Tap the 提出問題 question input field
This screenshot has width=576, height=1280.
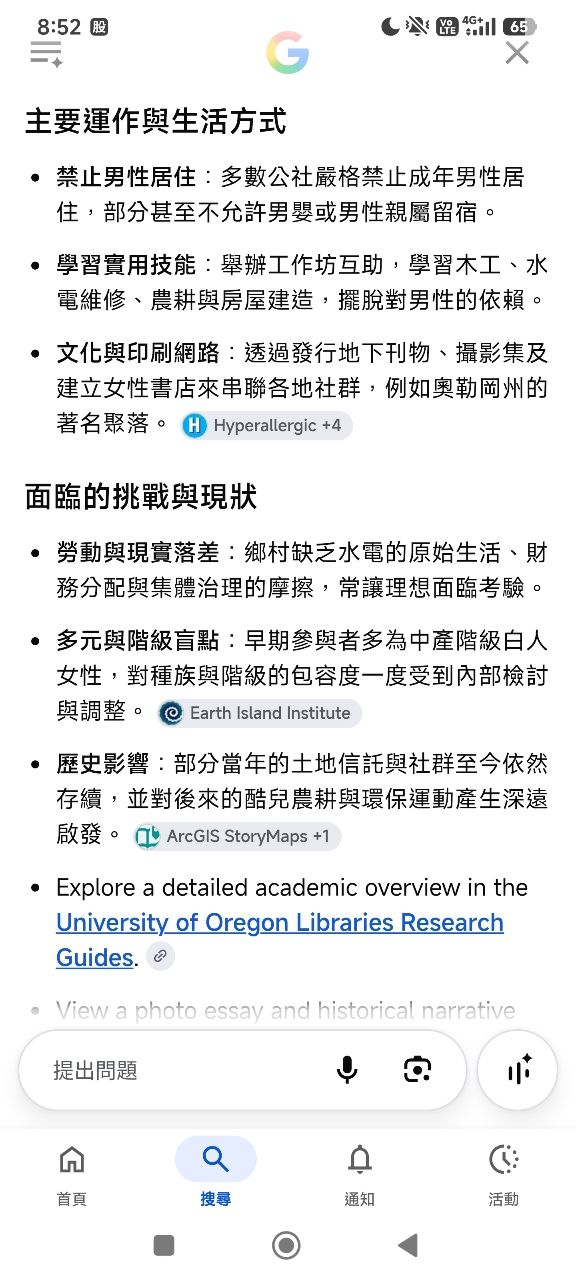pyautogui.click(x=180, y=1070)
